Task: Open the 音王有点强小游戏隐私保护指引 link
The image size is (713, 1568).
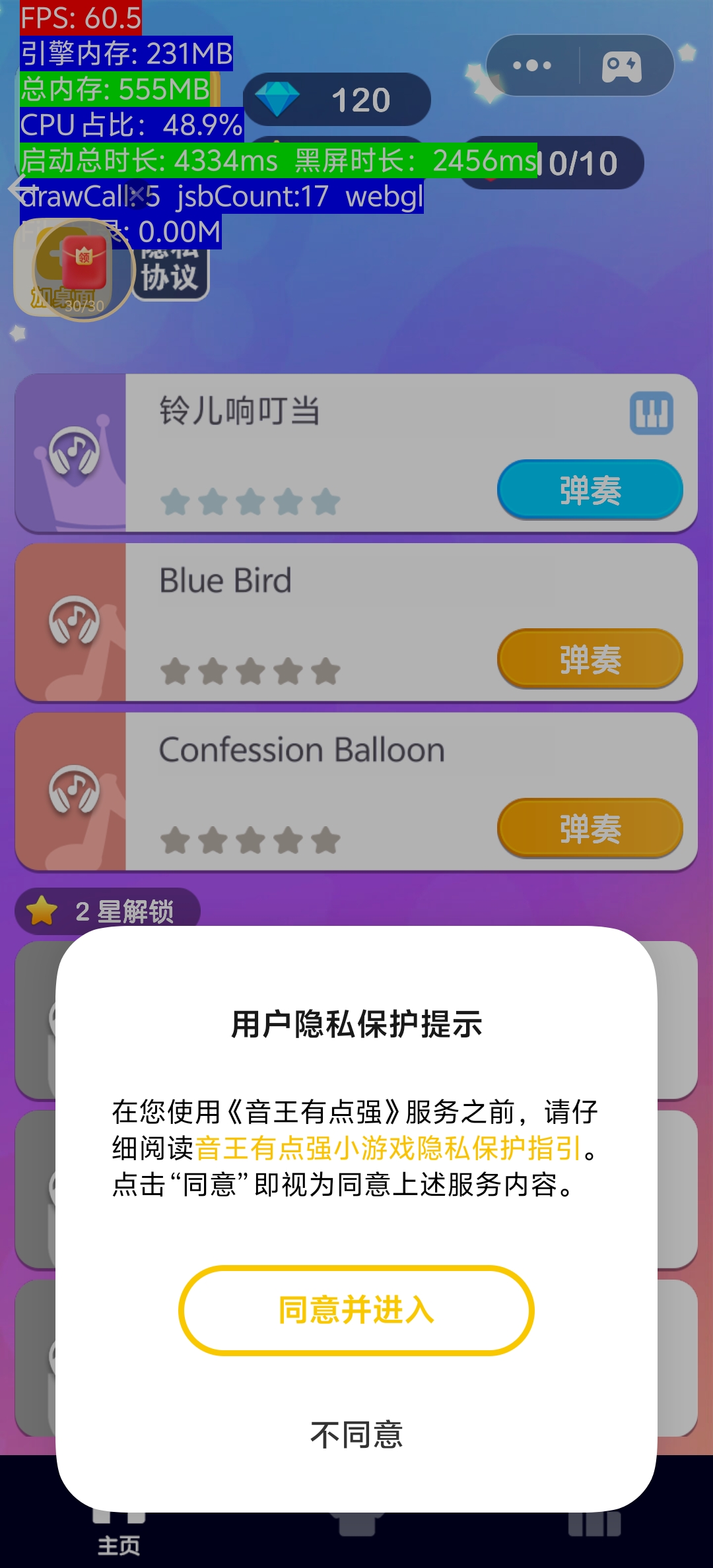Action: pyautogui.click(x=388, y=1148)
